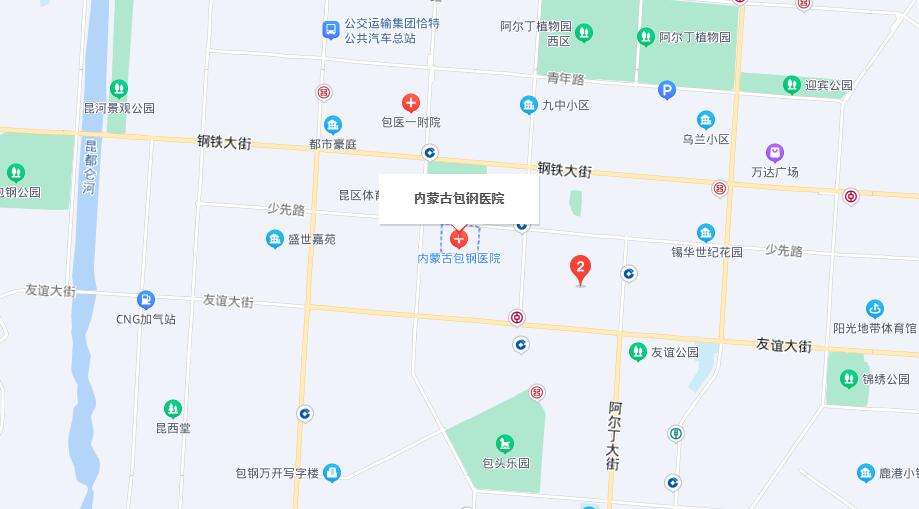Tap the 包头乐园 amusement park icon
Screen dimensions: 919x509
click(x=505, y=443)
